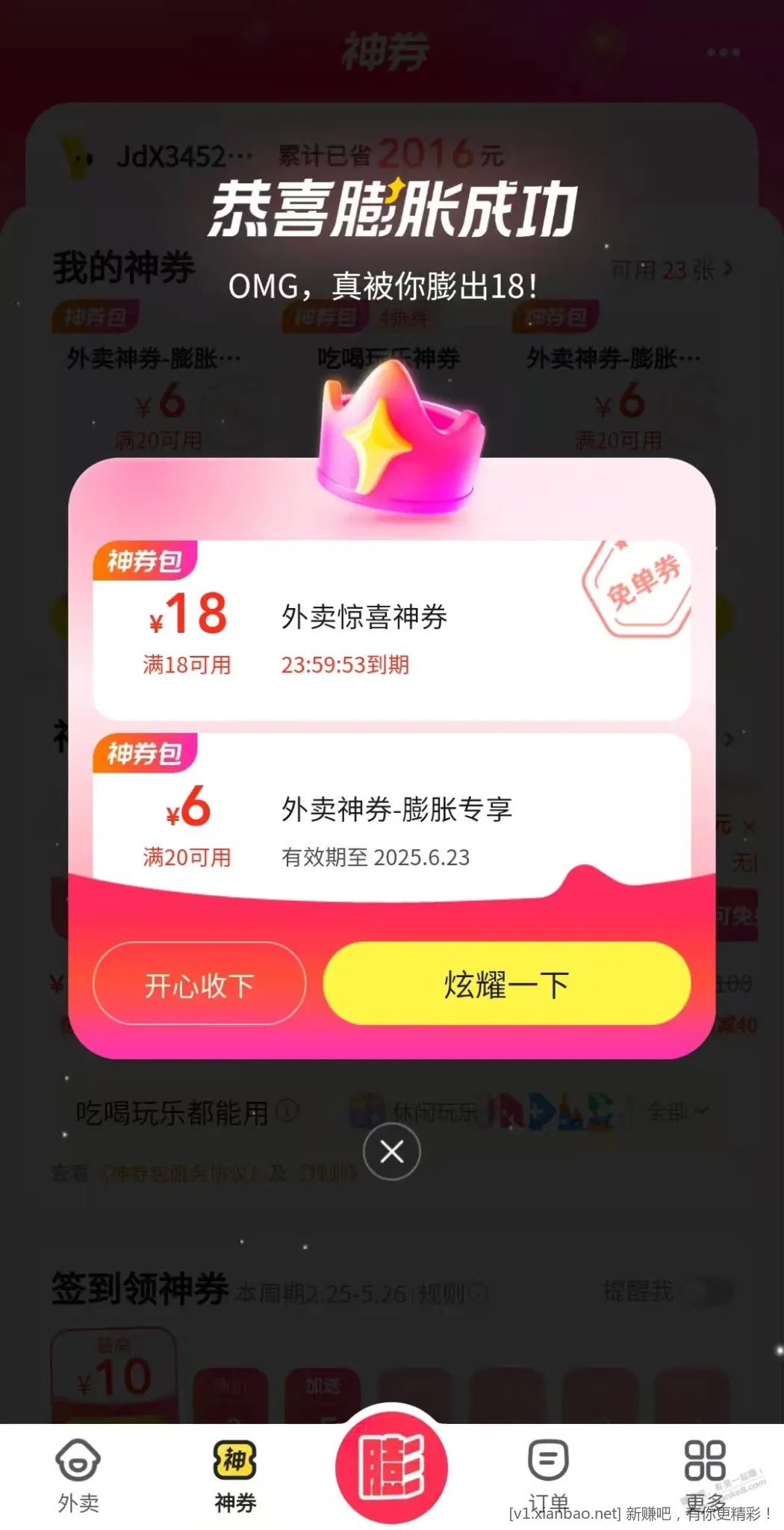
Task: Tap the 开心收下 button
Action: click(199, 984)
